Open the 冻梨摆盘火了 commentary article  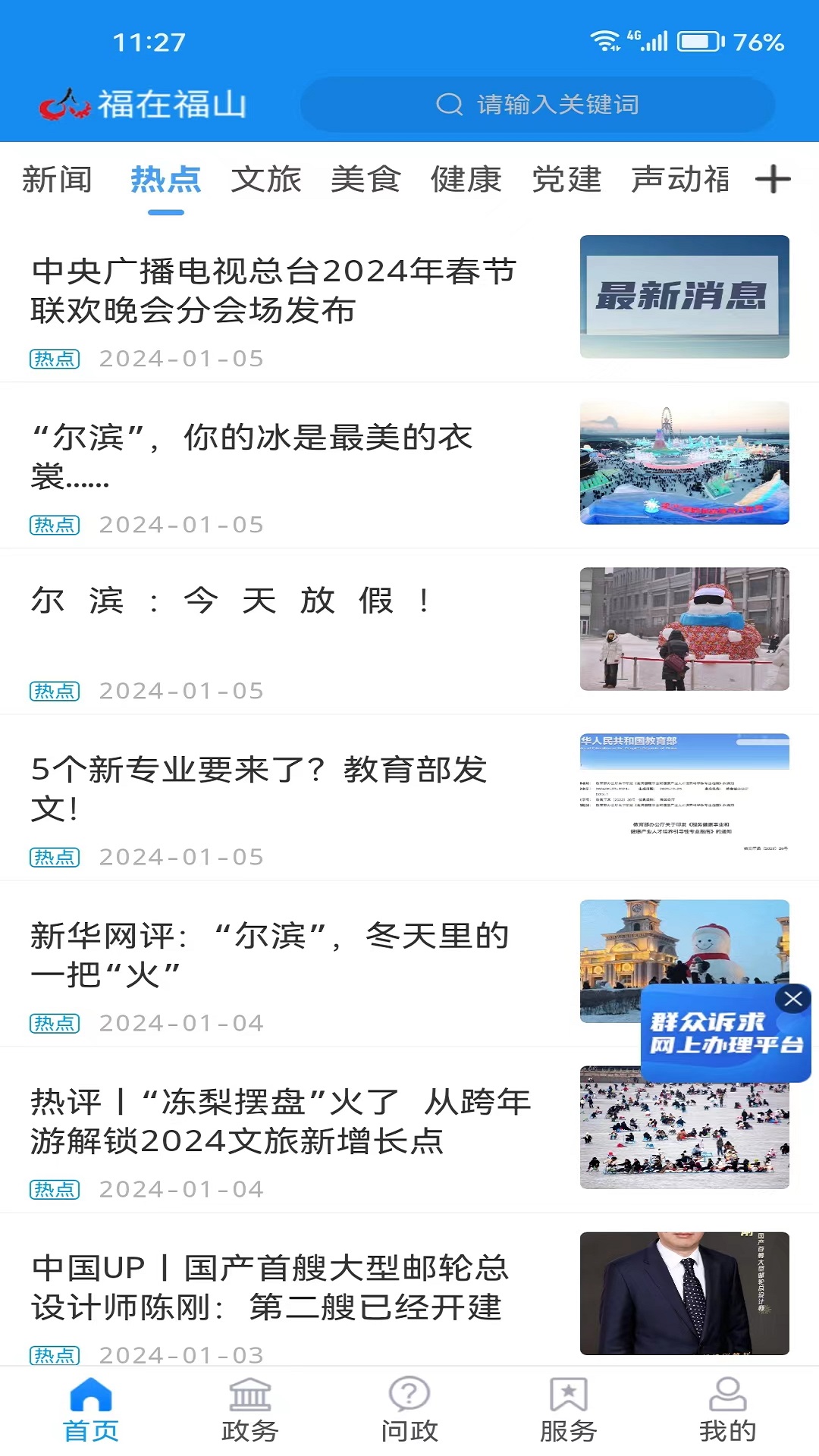[x=281, y=1121]
